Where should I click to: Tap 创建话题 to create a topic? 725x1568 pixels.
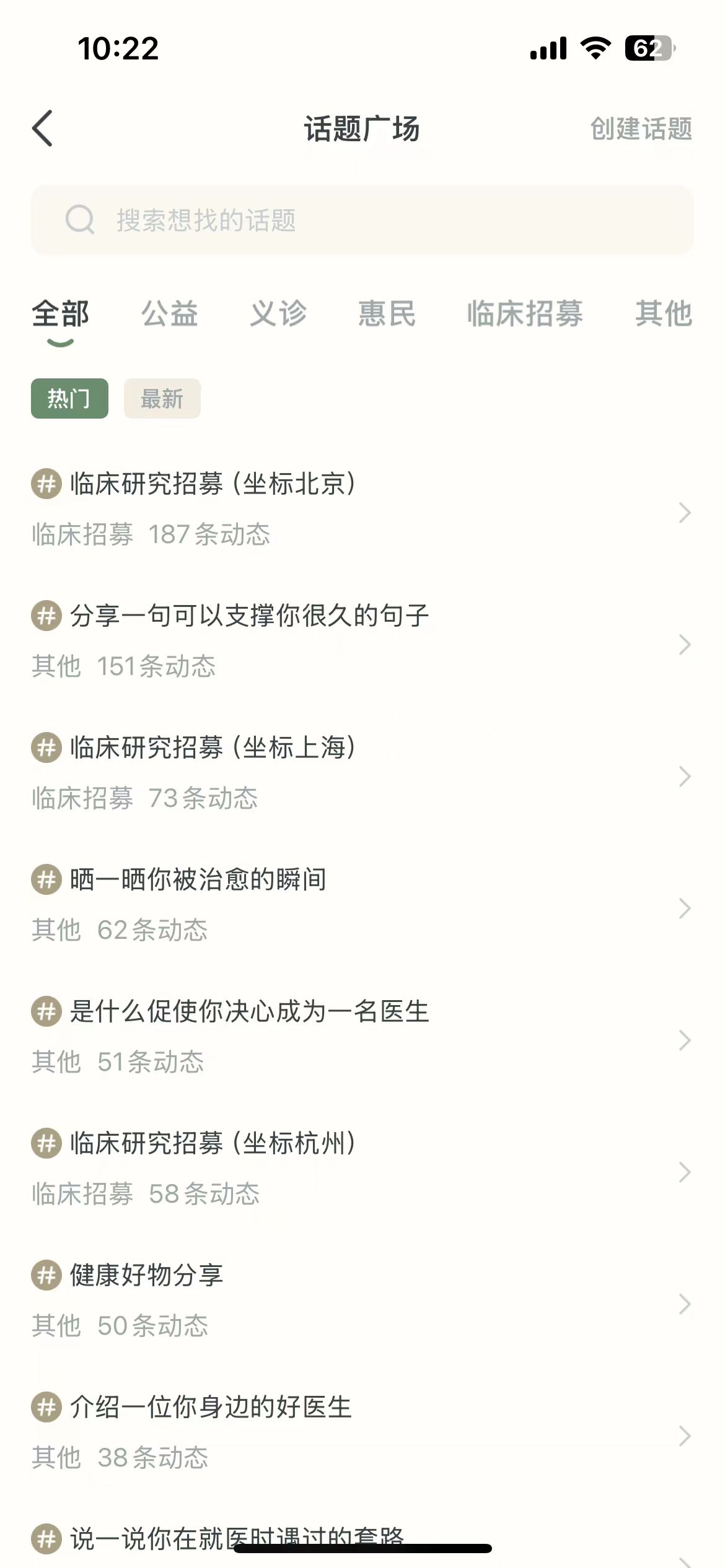641,129
